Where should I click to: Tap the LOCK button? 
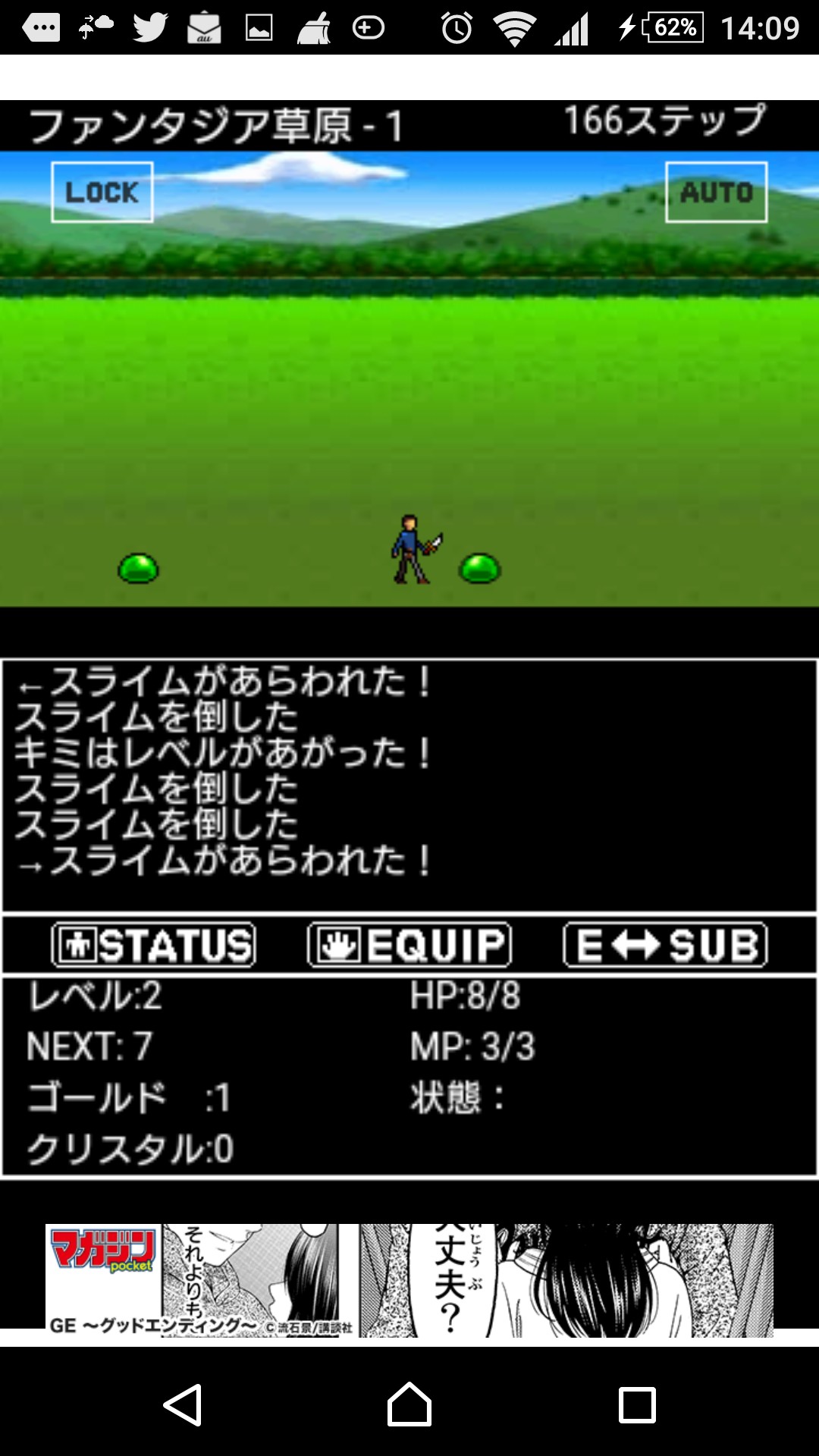(102, 192)
